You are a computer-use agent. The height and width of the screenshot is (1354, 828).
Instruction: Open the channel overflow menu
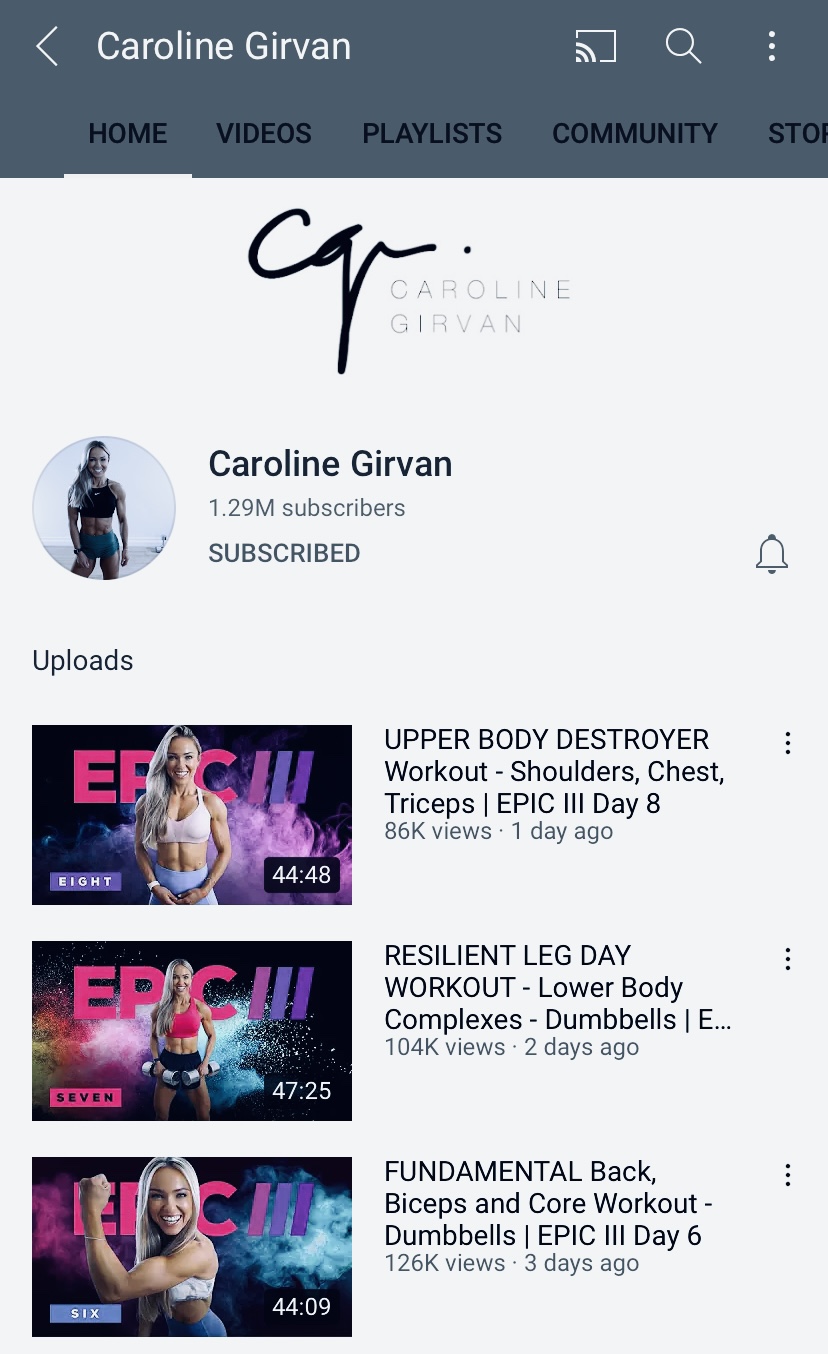771,46
